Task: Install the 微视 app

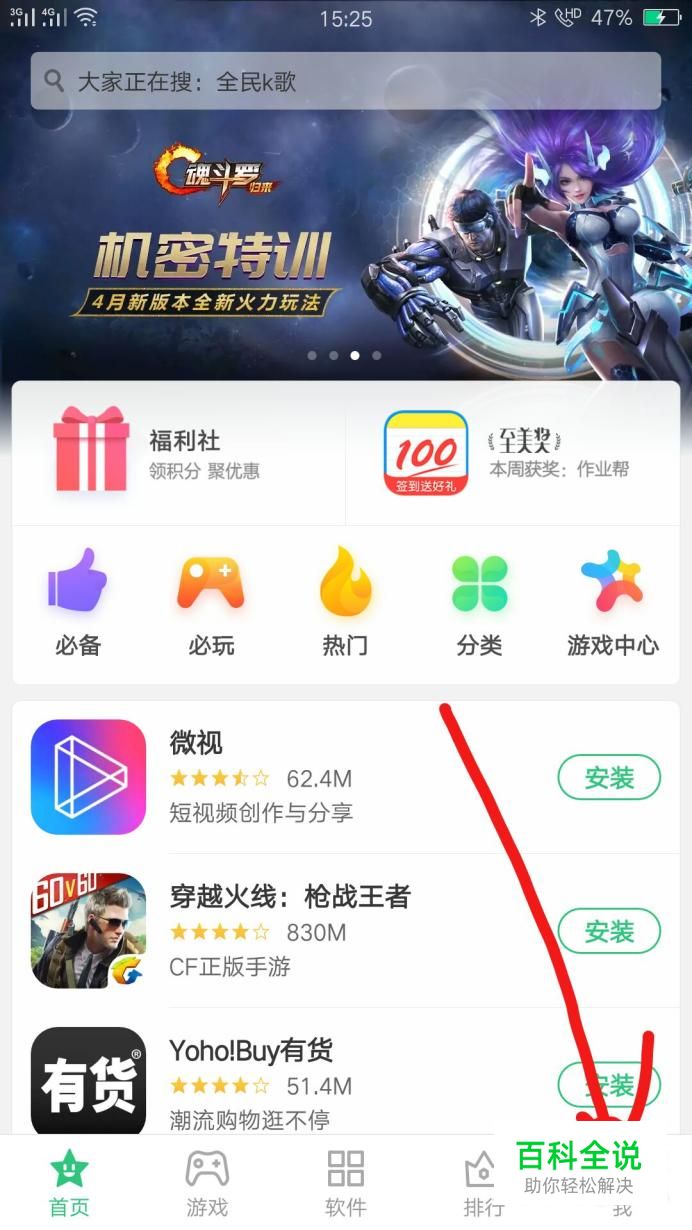Action: (x=609, y=778)
